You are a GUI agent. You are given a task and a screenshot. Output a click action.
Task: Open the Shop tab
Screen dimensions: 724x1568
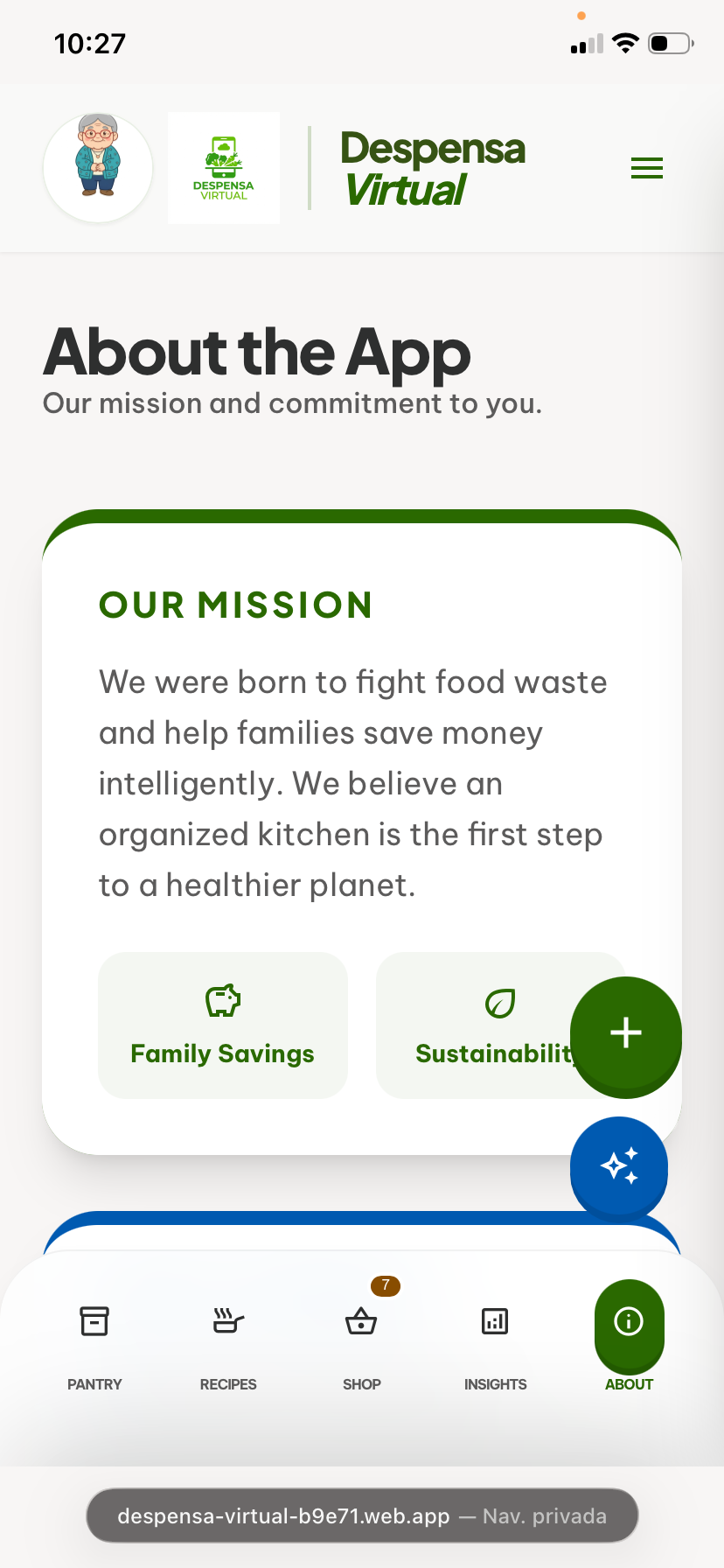pos(361,1344)
